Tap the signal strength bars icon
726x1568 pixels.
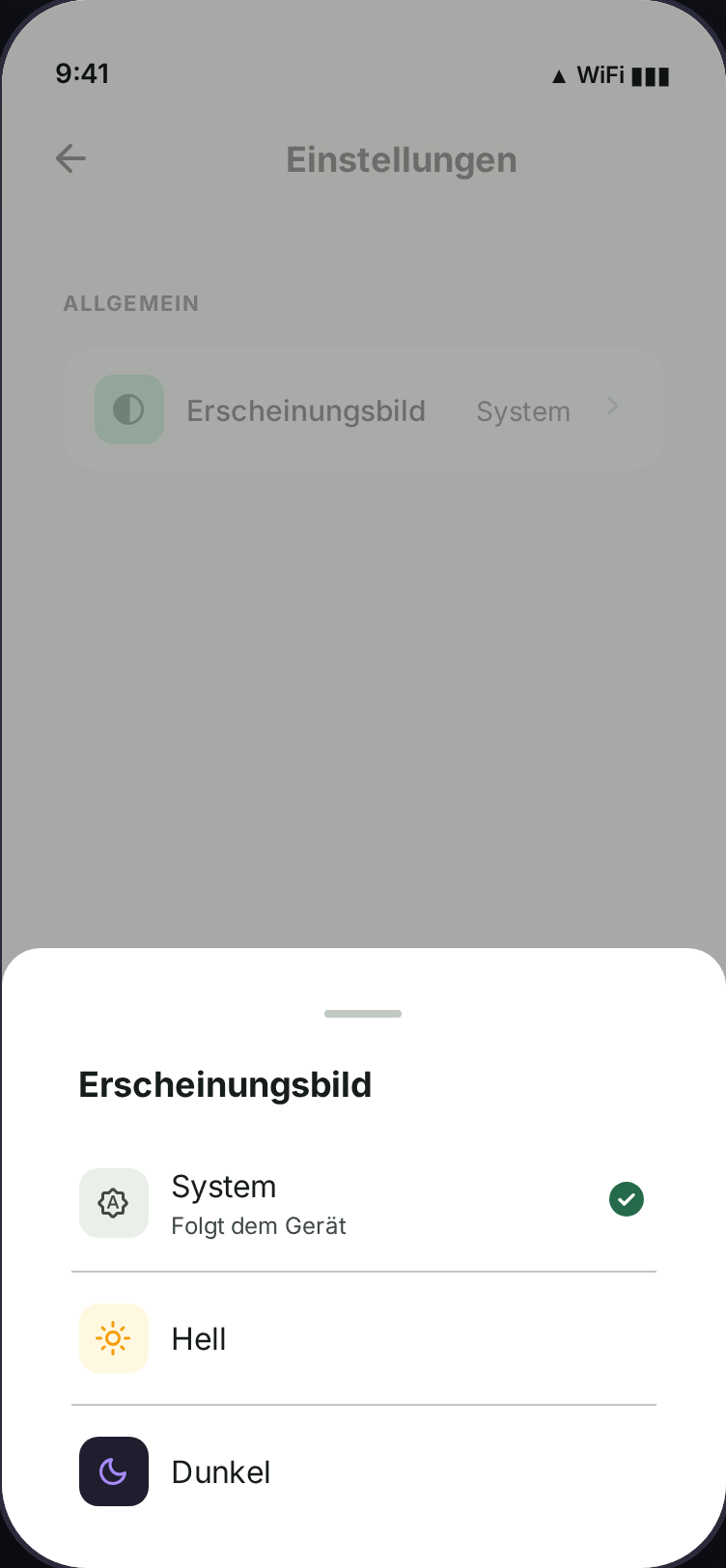coord(650,74)
